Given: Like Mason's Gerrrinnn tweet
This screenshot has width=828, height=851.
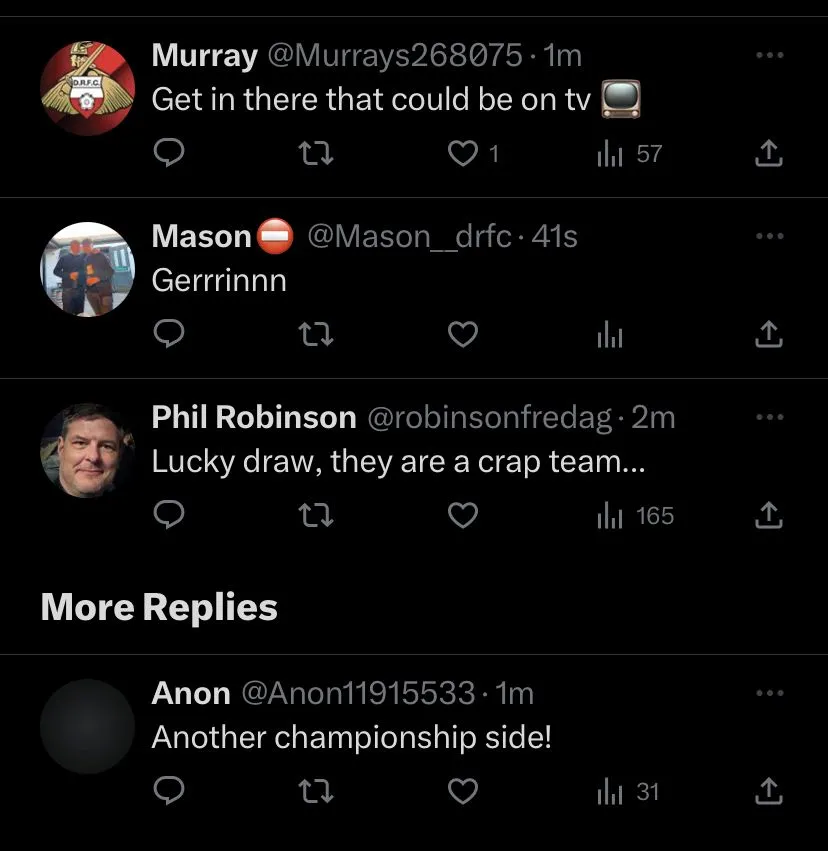Looking at the screenshot, I should click(462, 335).
